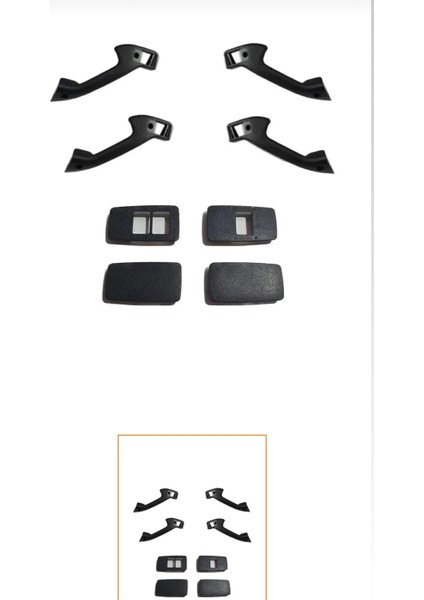Viewport: 424px width, 600px height.
Task: Select the orange-bordered gallery thumbnail
Action: [192, 517]
